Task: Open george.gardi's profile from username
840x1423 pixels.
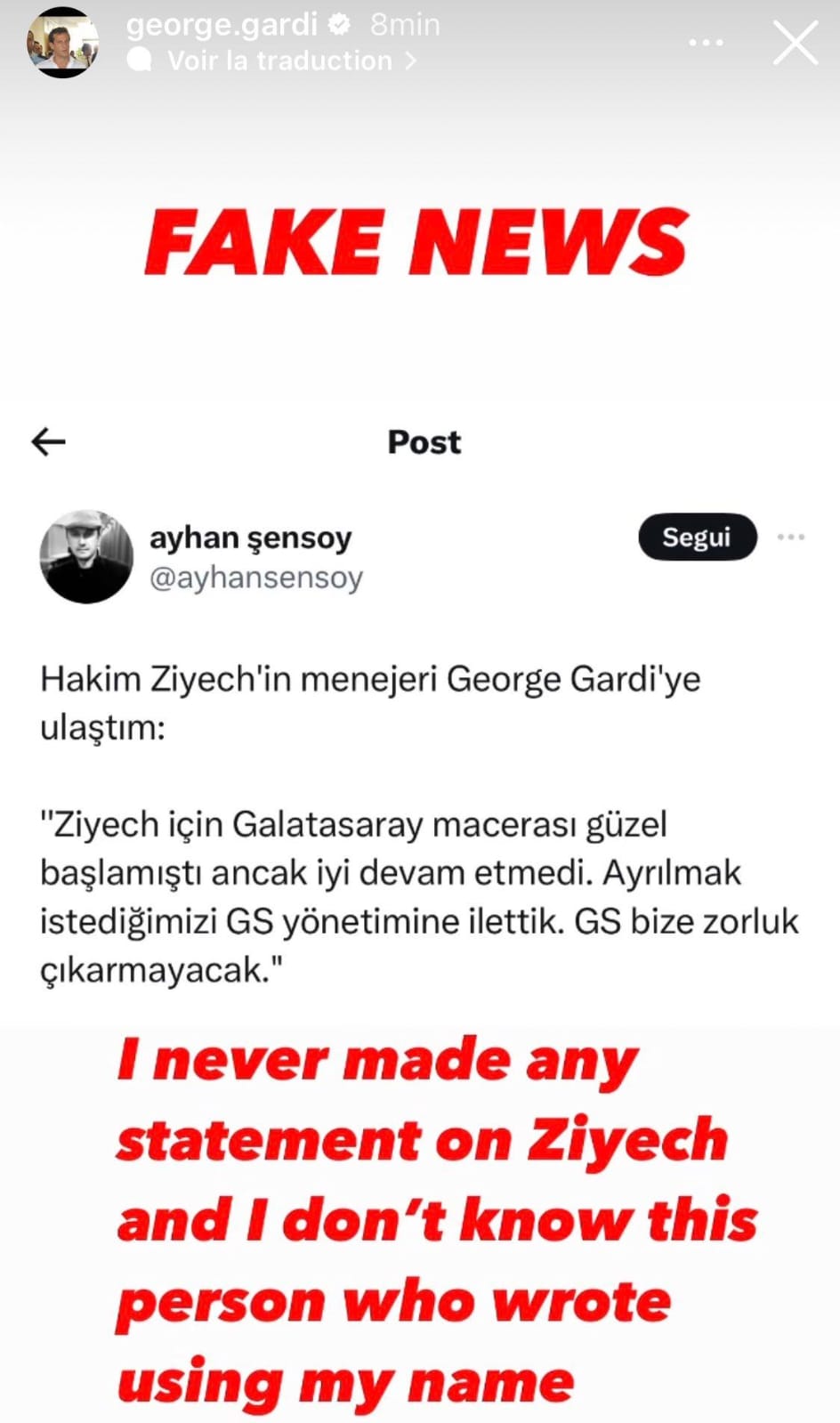Action: [221, 24]
